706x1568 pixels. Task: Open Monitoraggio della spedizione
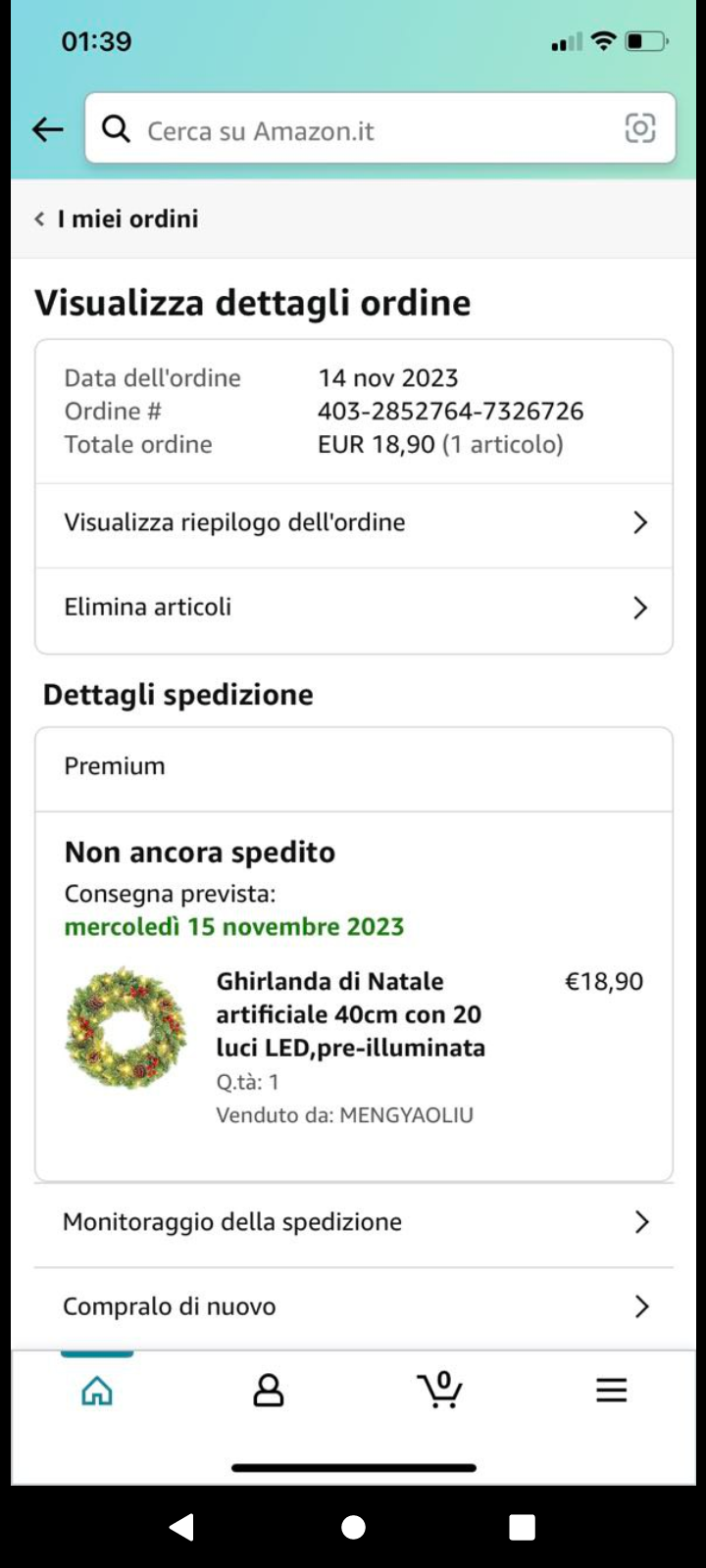click(x=353, y=1222)
